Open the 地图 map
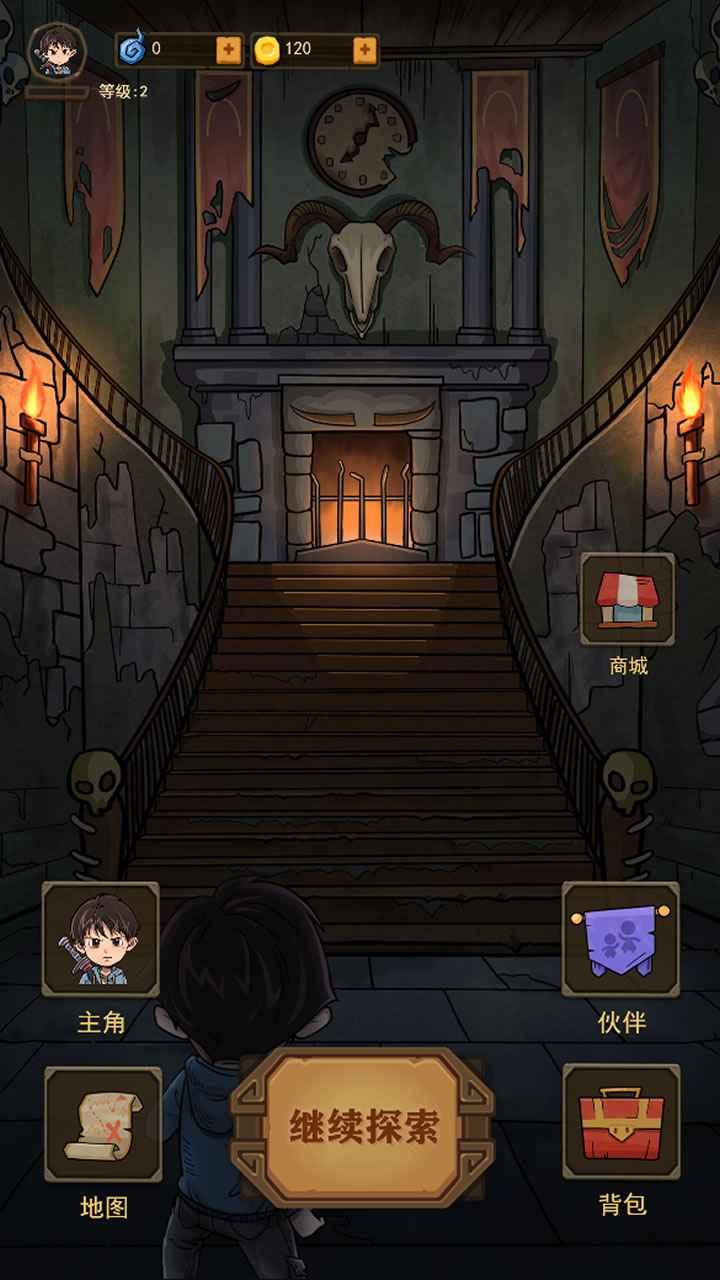Viewport: 720px width, 1280px height. 103,1124
